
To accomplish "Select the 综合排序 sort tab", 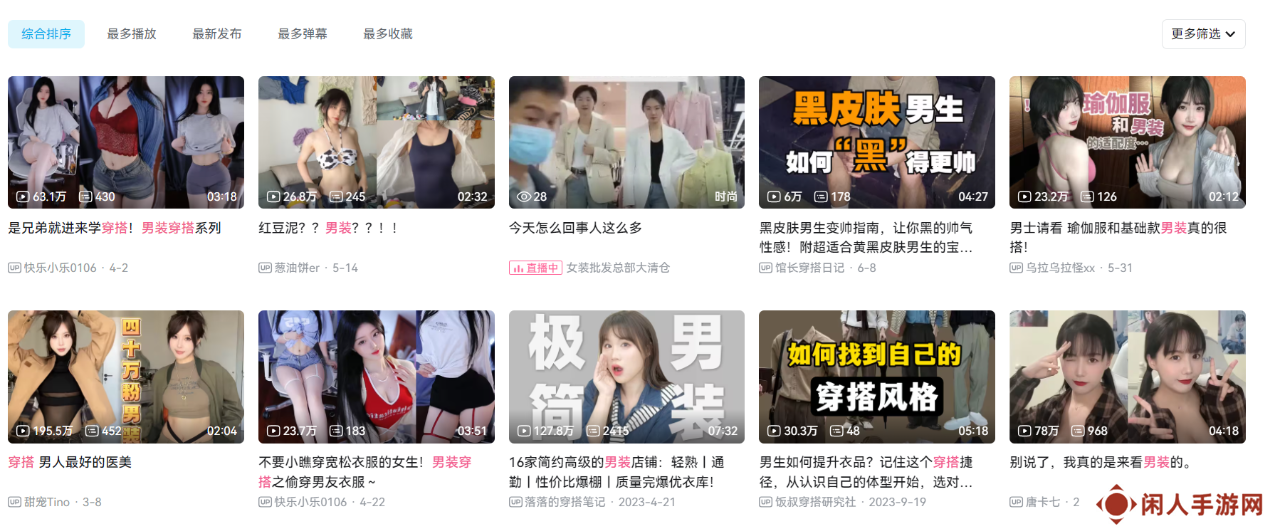I will tap(46, 34).
